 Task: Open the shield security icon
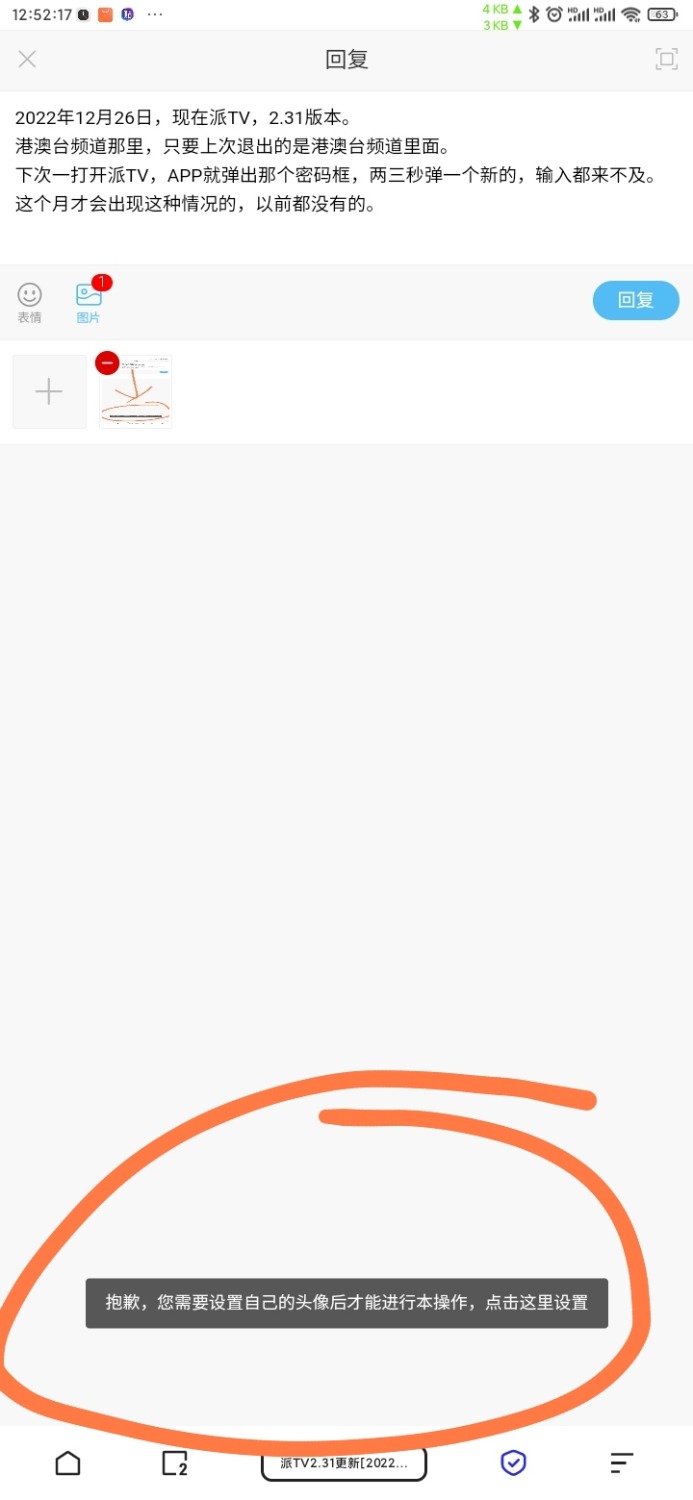(513, 1463)
